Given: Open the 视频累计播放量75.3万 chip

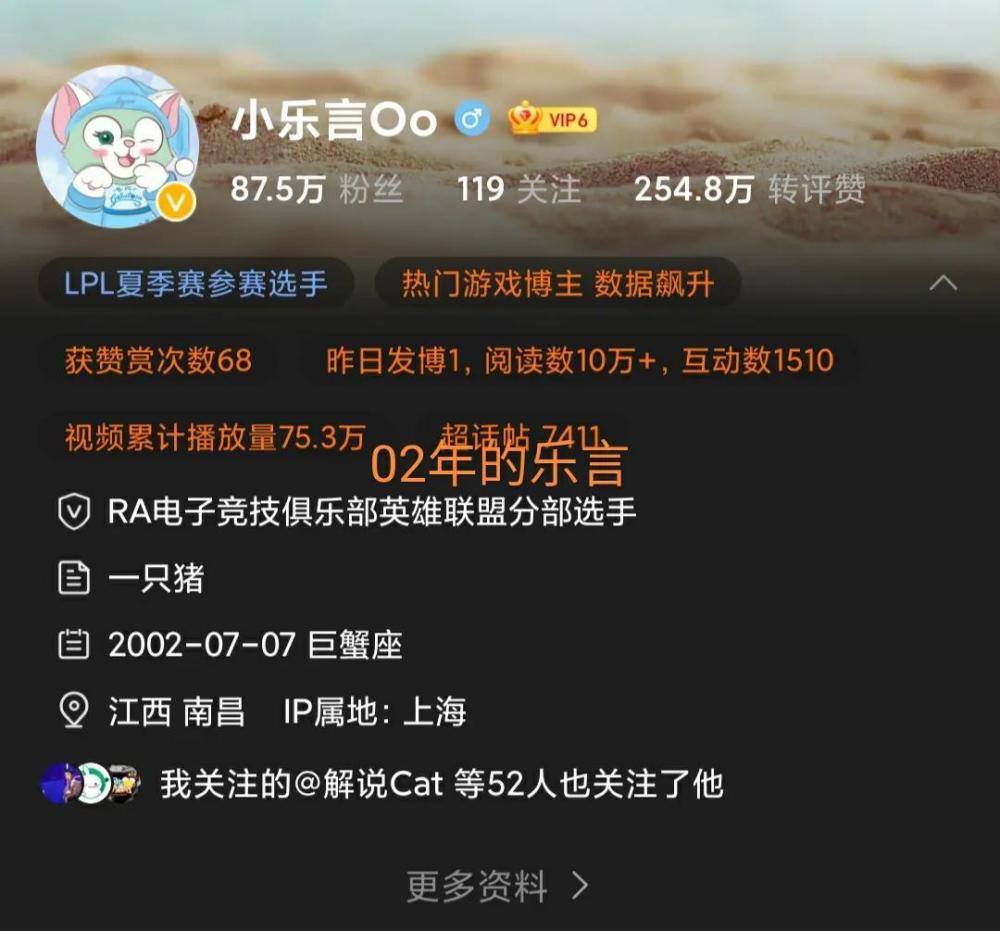Looking at the screenshot, I should click(x=214, y=437).
